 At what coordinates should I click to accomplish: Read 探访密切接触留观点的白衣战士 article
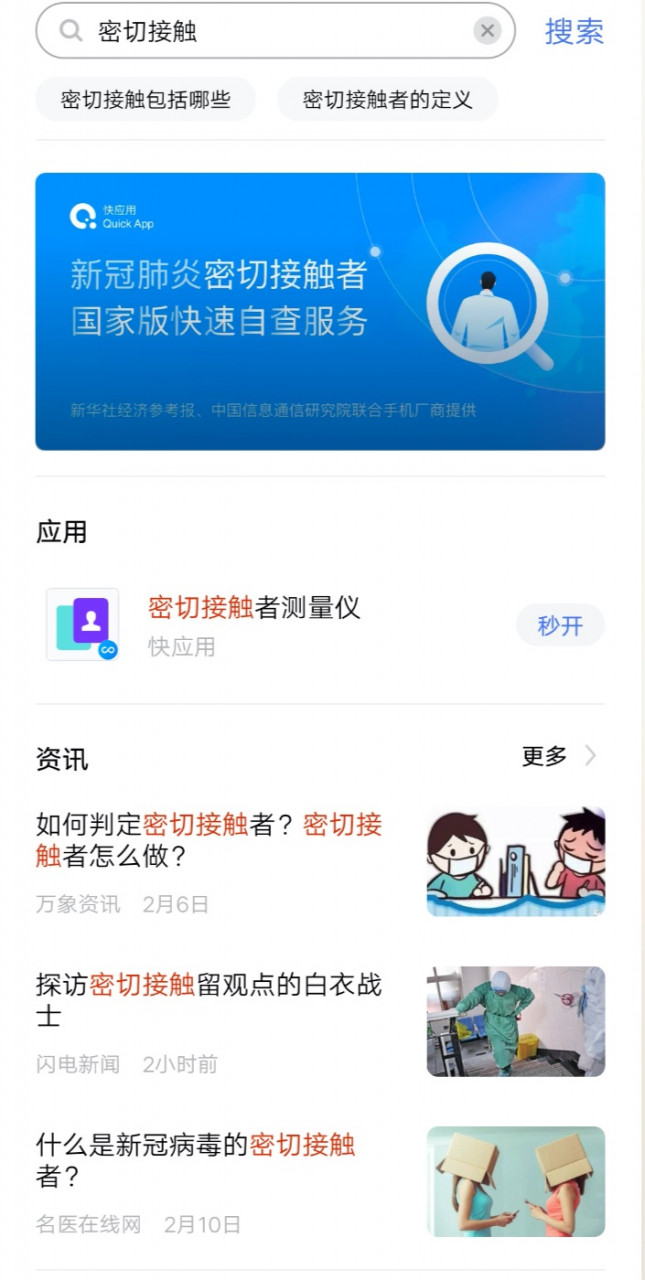209,1001
